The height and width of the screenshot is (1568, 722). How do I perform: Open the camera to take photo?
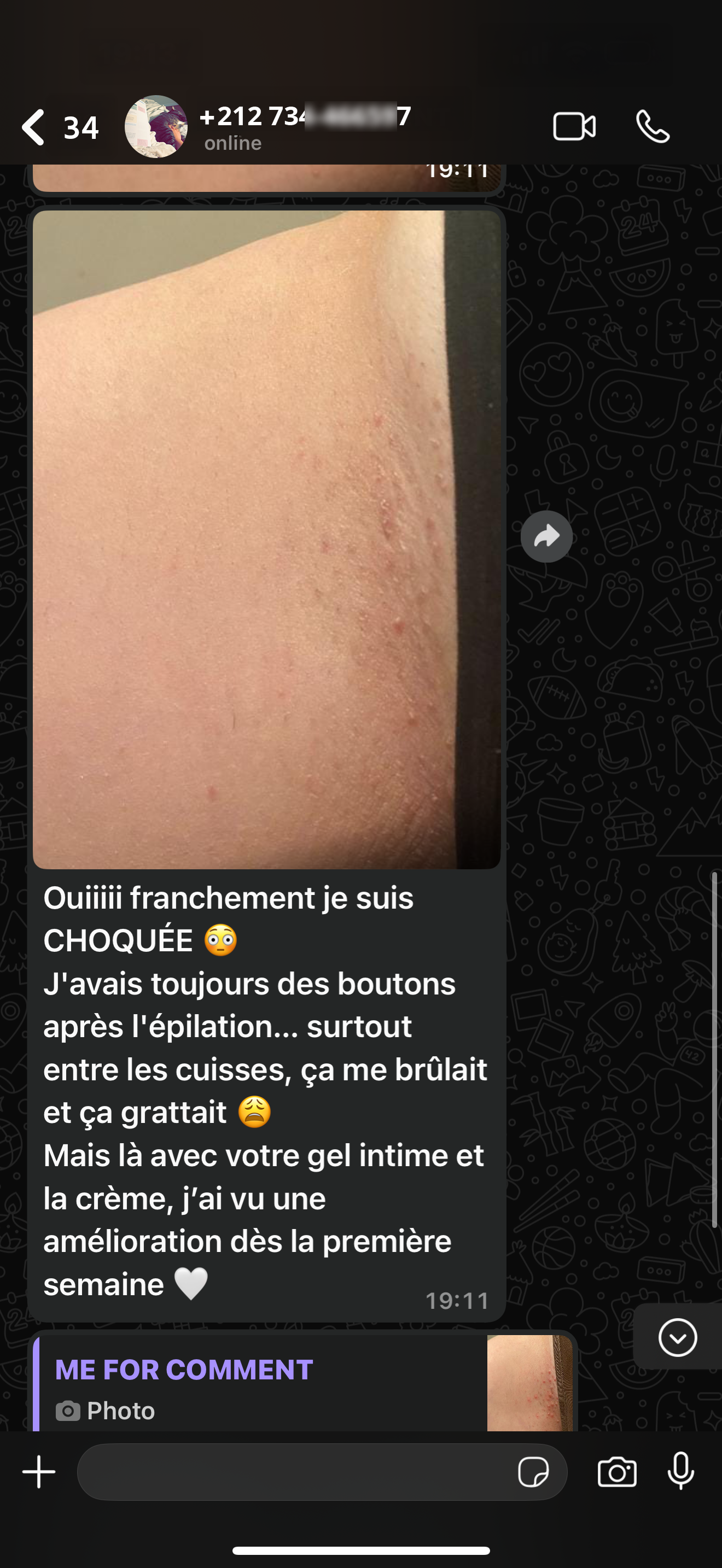point(616,1472)
